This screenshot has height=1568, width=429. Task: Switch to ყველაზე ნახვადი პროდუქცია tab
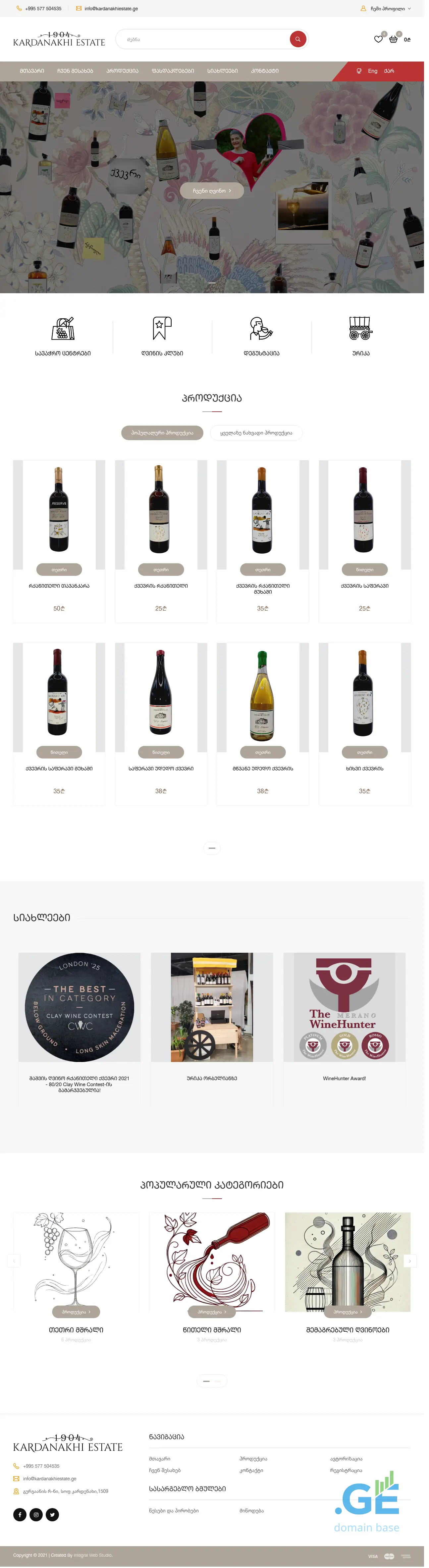(x=256, y=433)
